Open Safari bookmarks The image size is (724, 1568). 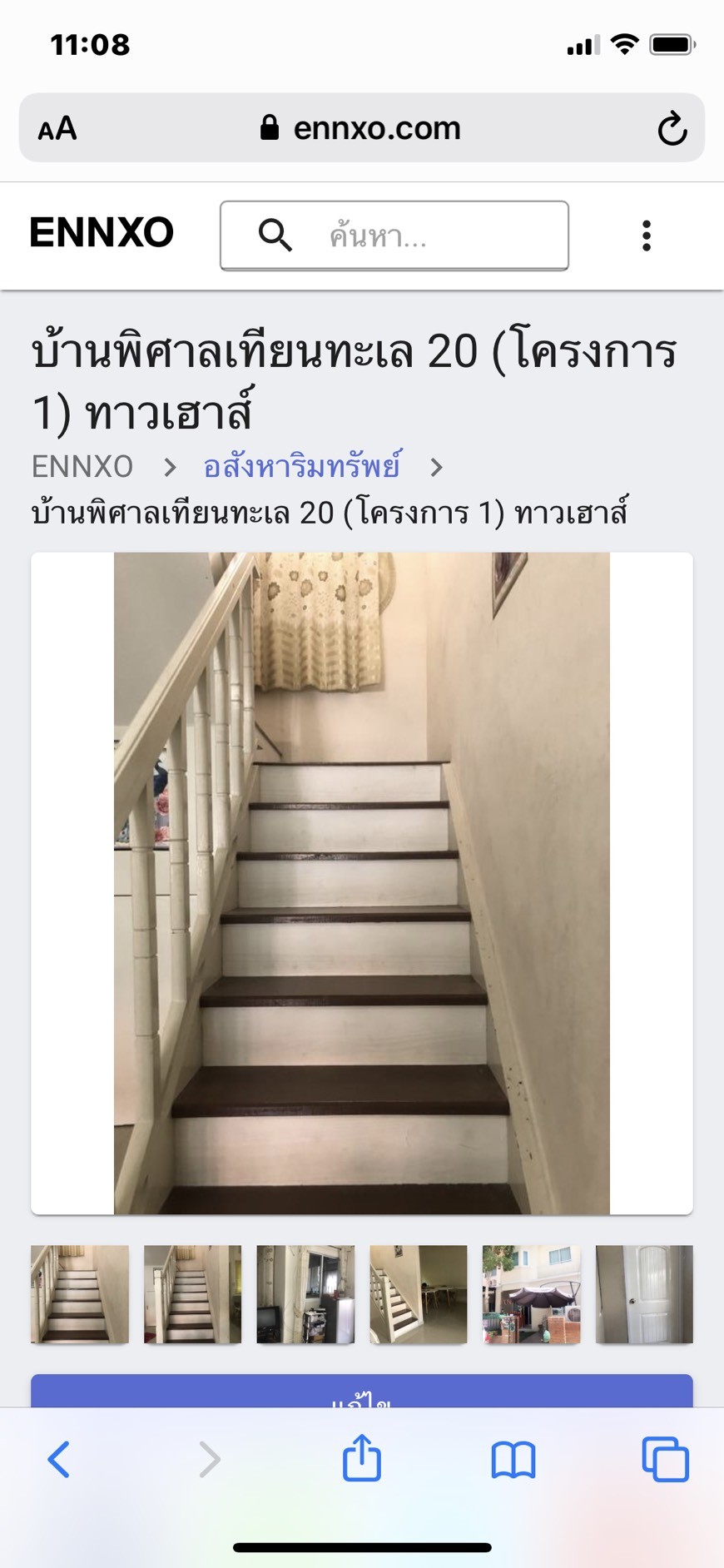point(513,1460)
